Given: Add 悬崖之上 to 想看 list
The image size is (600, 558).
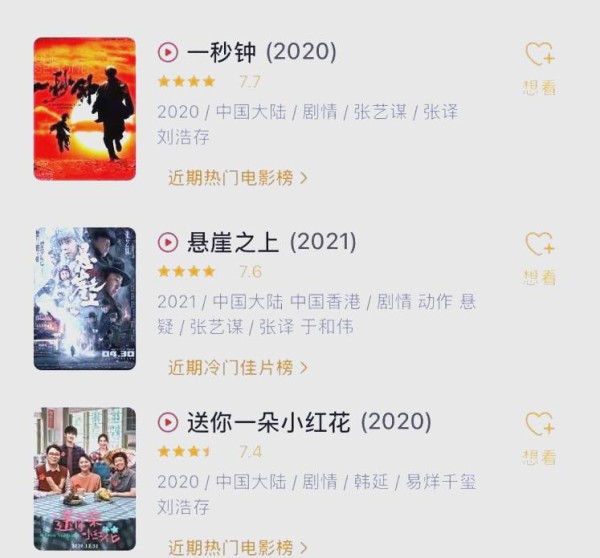Looking at the screenshot, I should point(539,255).
